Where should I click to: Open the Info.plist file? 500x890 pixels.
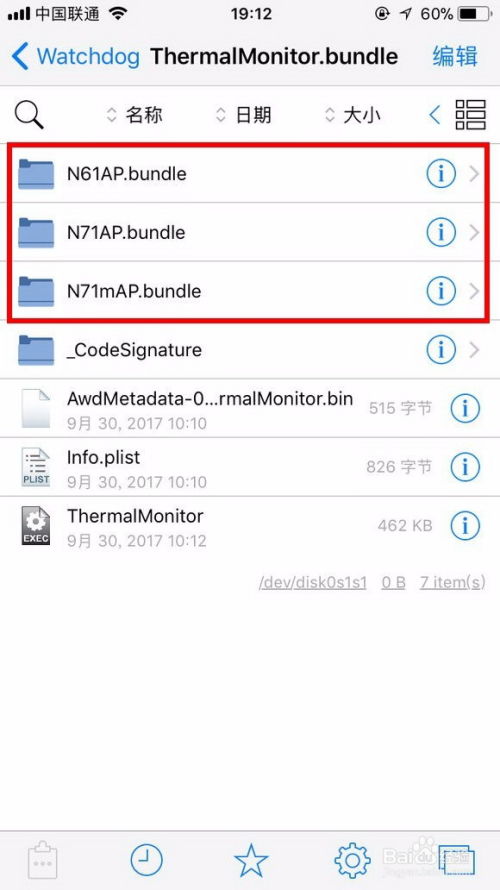(250, 467)
